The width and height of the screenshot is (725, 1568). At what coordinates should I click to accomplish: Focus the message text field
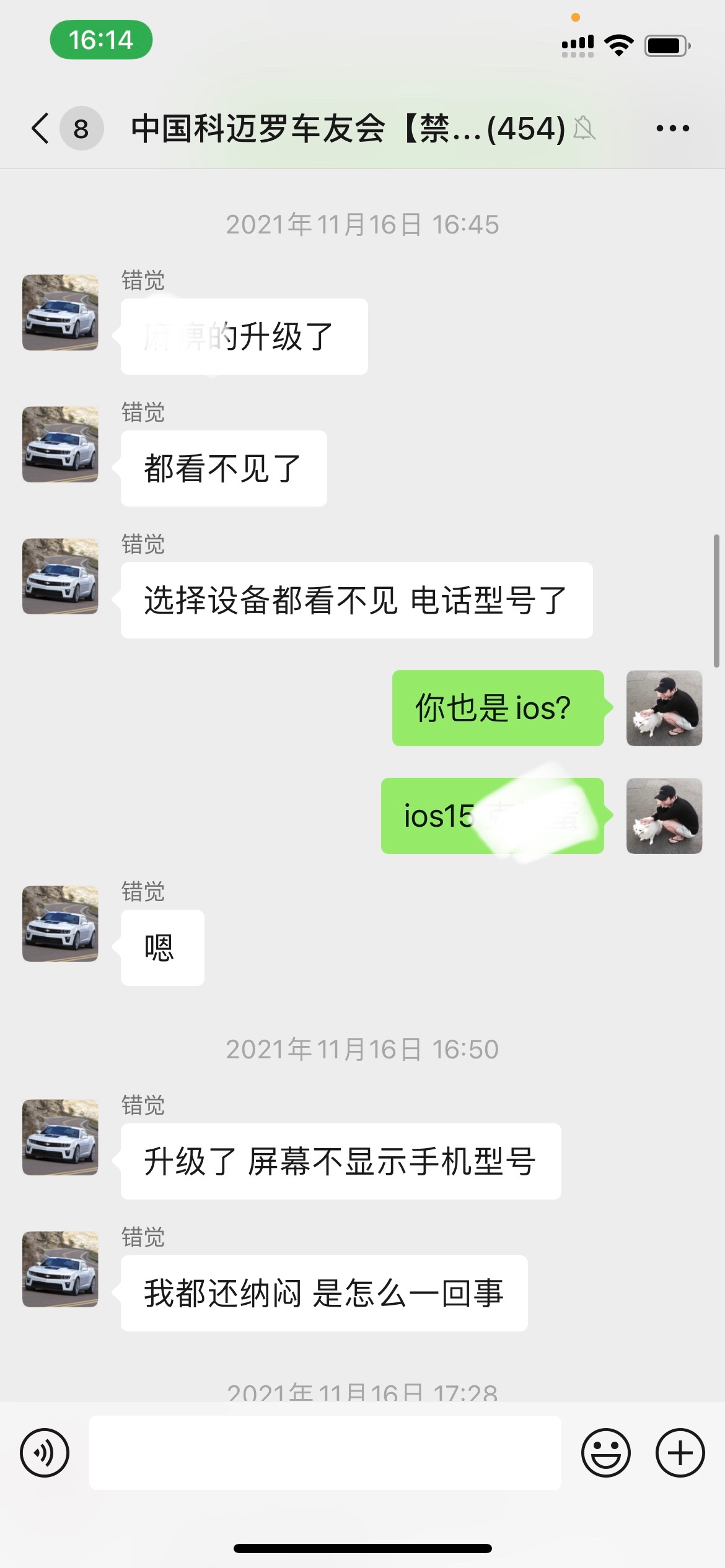tap(325, 1453)
